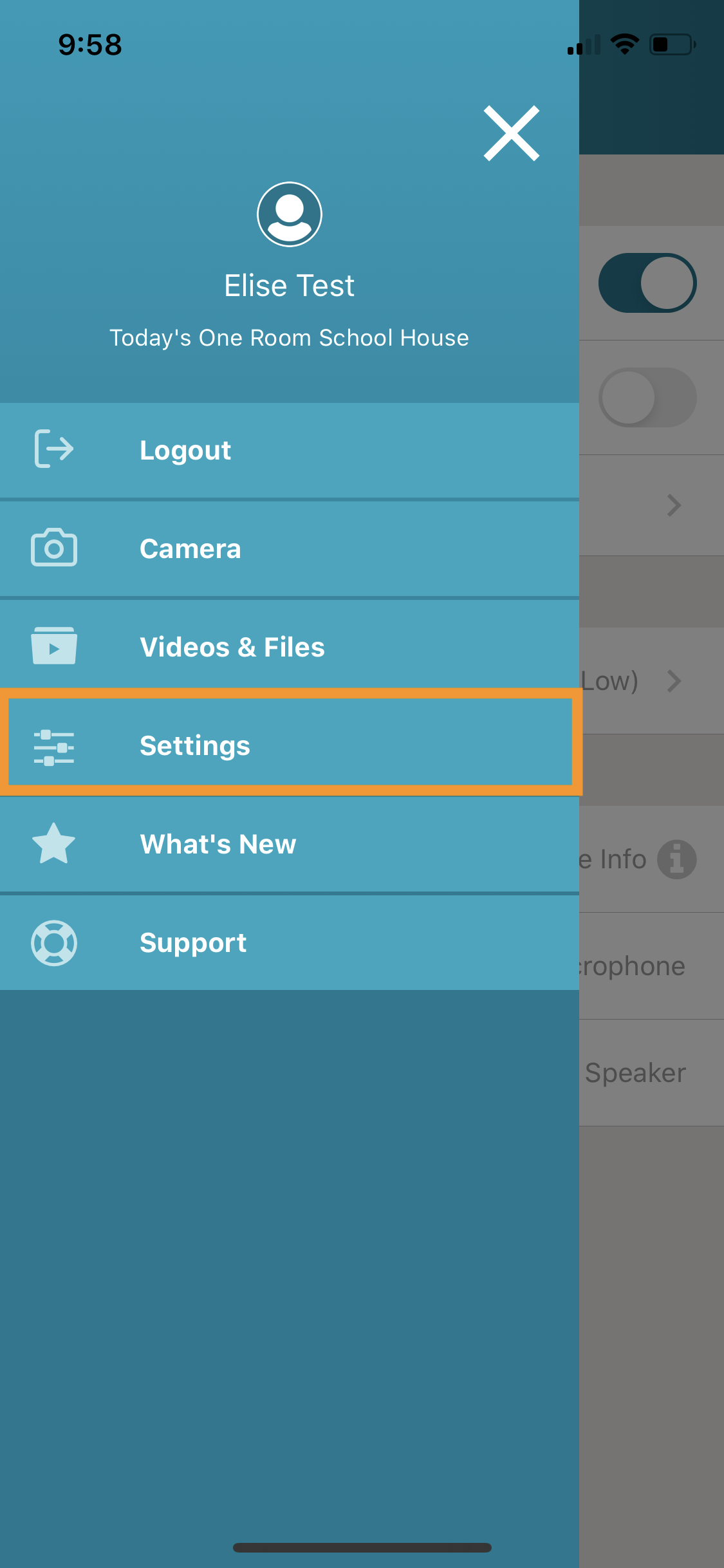Select the Camera icon in the menu
This screenshot has height=1568, width=724.
54,548
